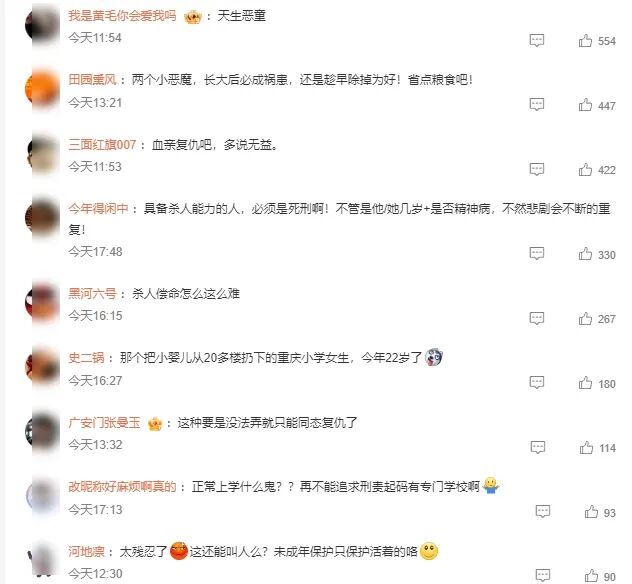Open 田园羲风's profile via username
This screenshot has height=584, width=632.
(x=92, y=79)
